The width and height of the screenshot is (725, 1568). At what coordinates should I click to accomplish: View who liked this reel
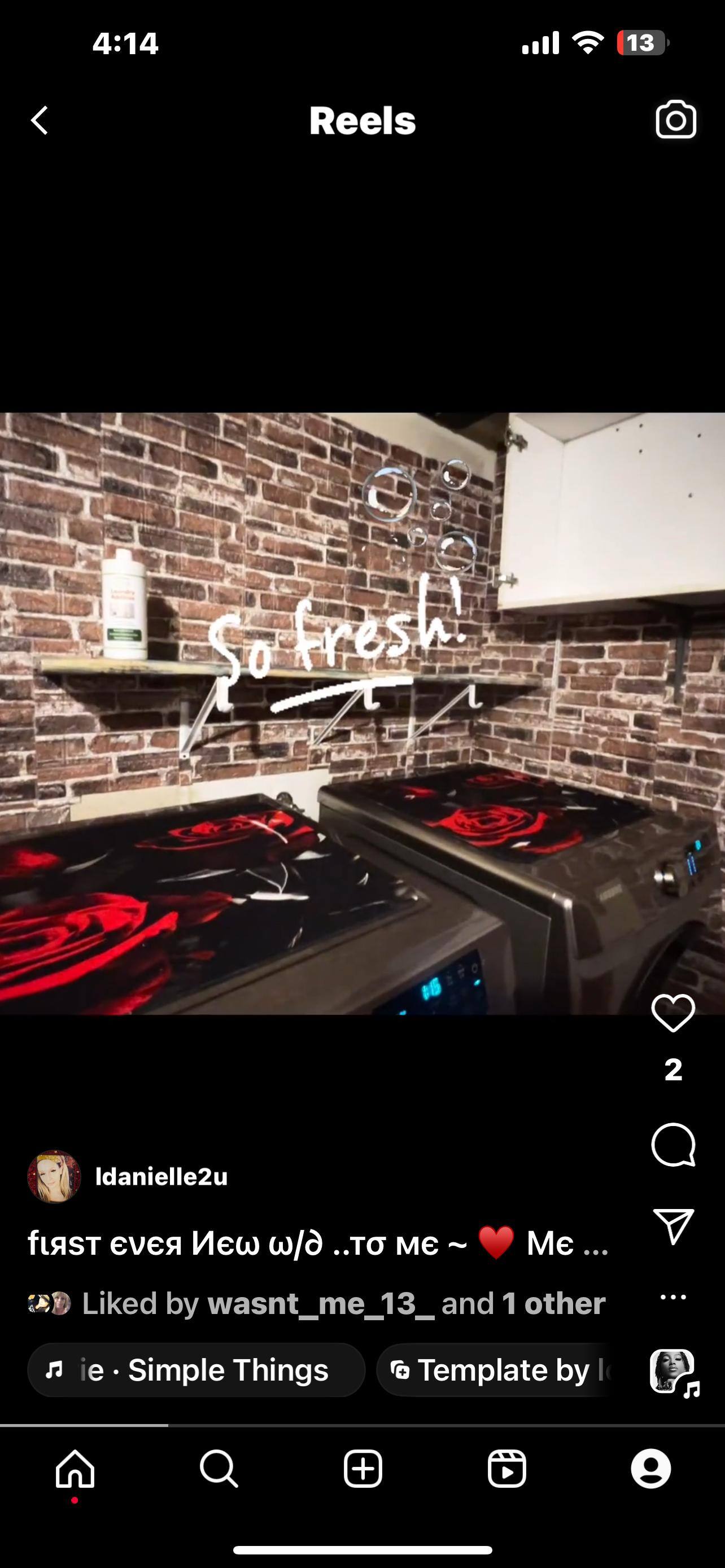click(343, 1304)
